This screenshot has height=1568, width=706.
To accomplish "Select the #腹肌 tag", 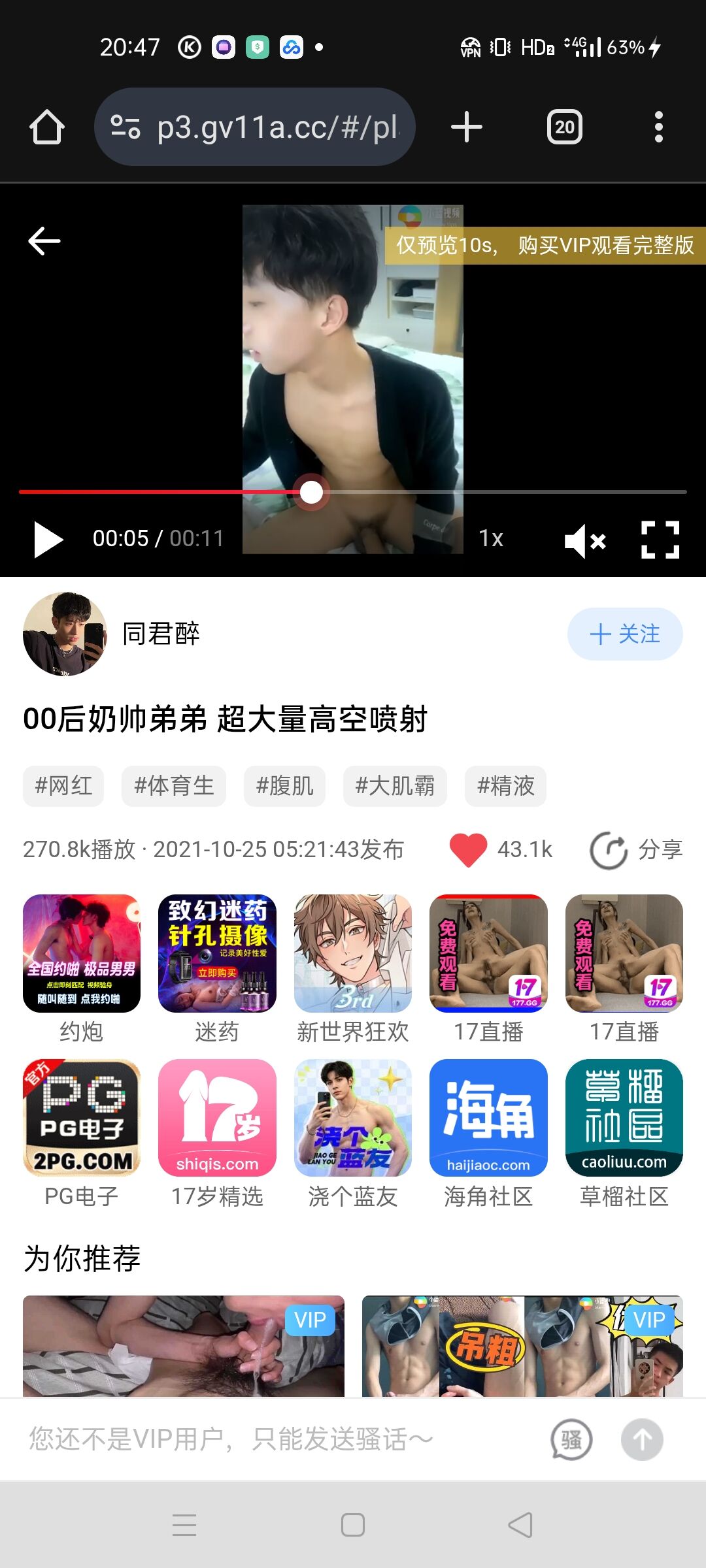I will click(x=284, y=785).
